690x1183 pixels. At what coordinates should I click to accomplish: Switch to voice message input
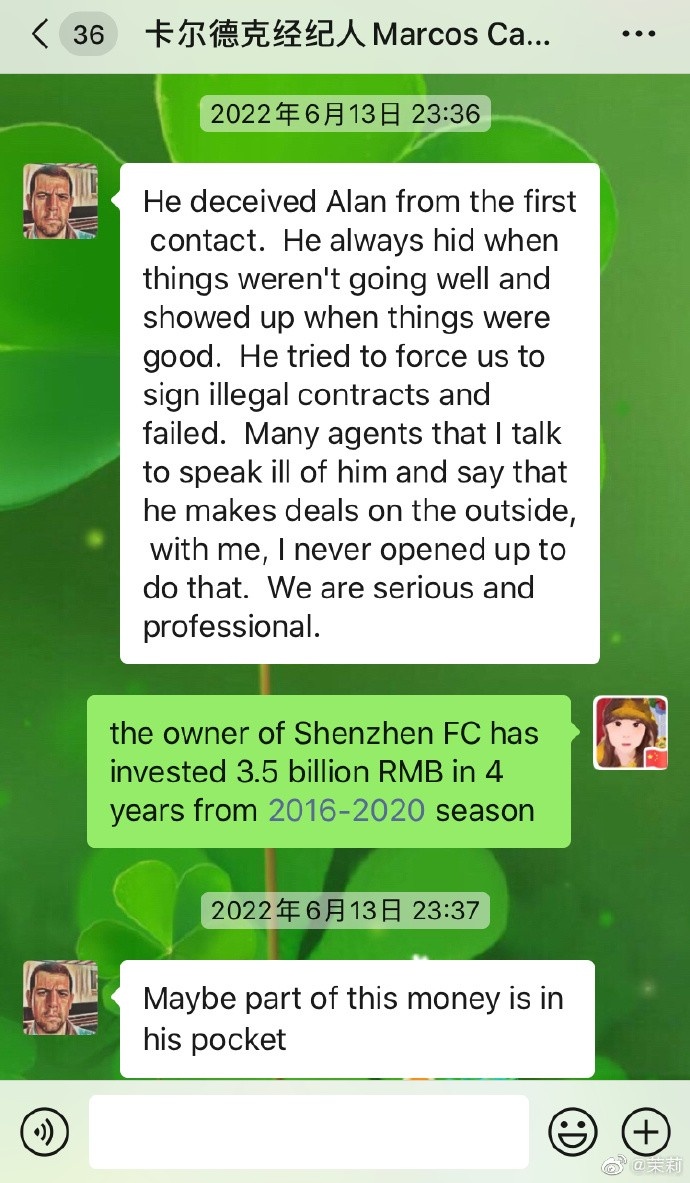44,1132
